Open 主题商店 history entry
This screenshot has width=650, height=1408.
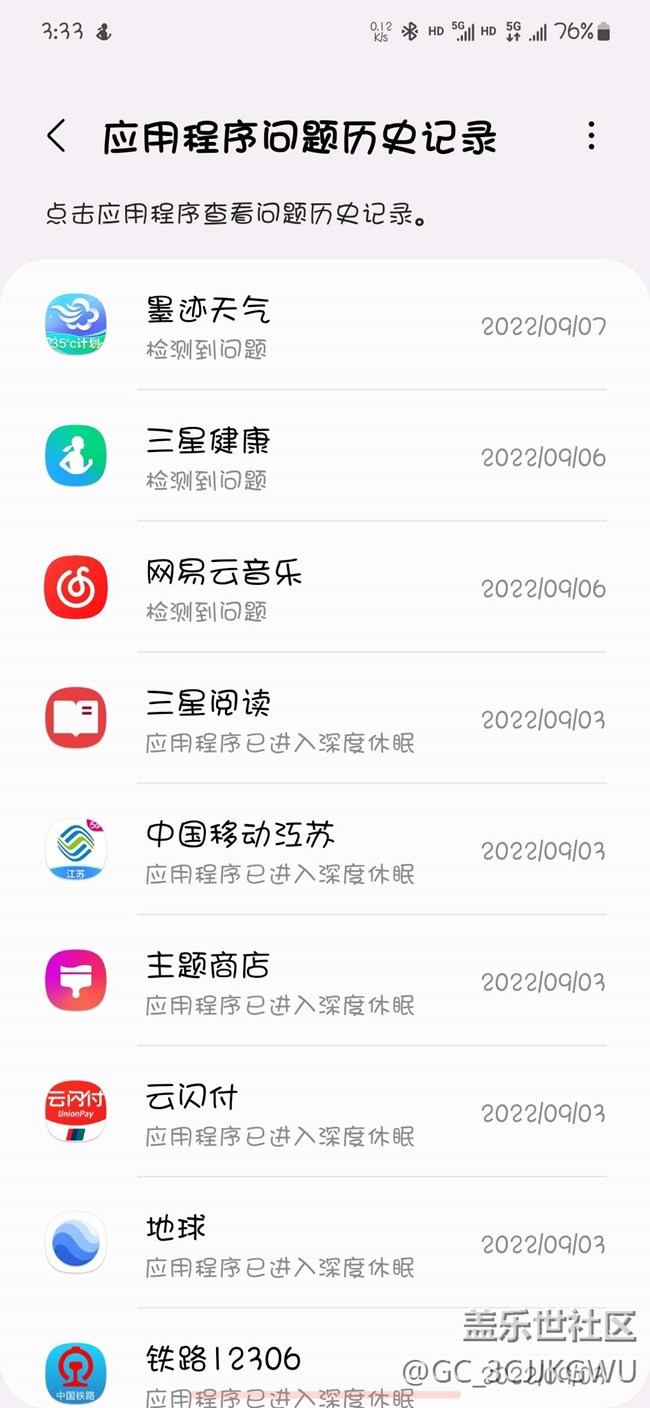[325, 980]
